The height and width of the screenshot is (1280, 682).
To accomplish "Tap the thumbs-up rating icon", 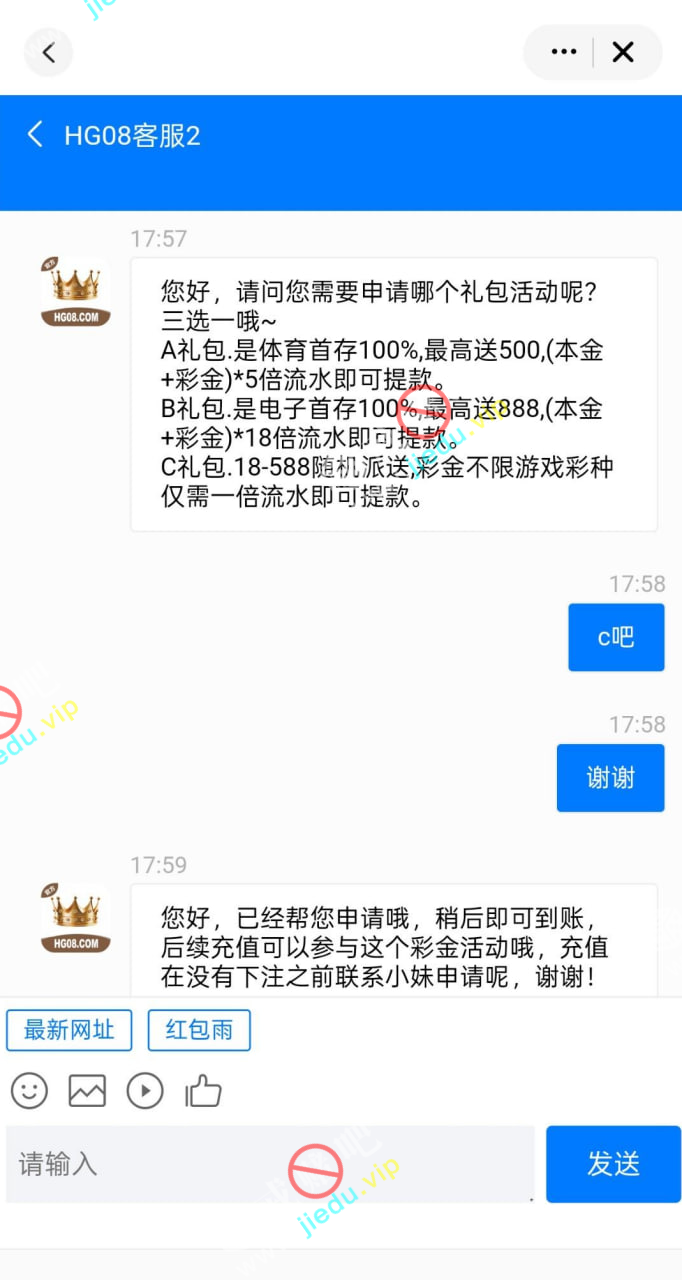I will pyautogui.click(x=203, y=1090).
